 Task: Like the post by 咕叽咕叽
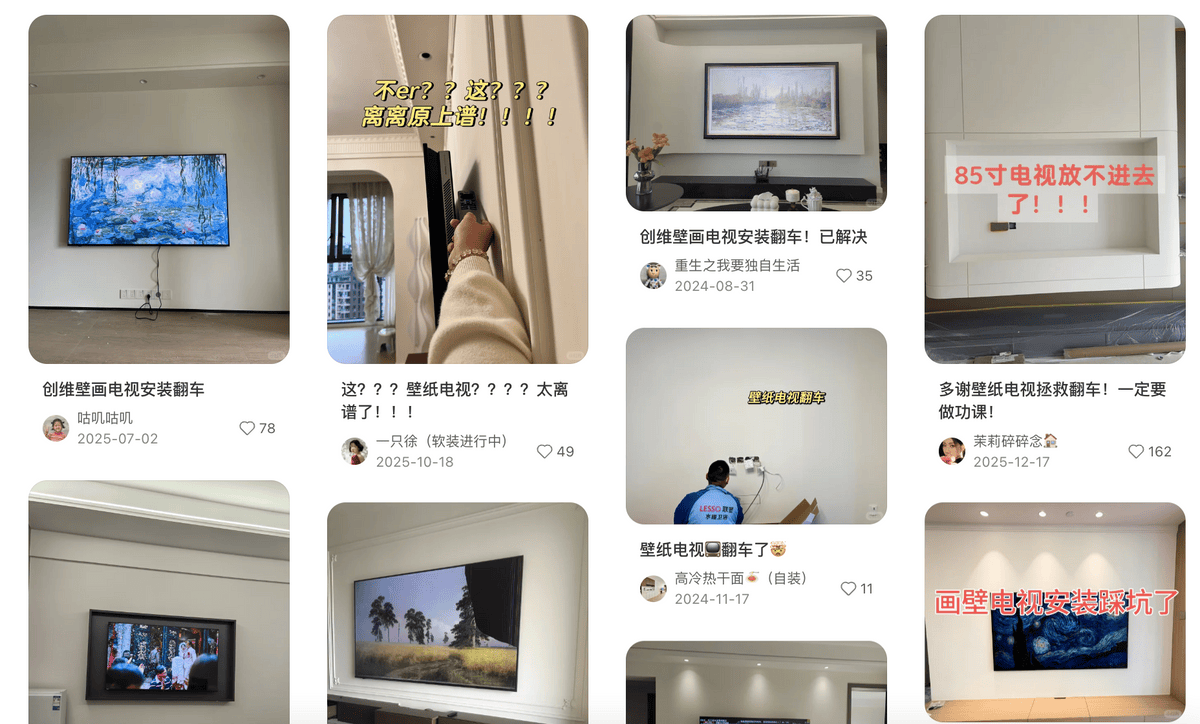[247, 428]
